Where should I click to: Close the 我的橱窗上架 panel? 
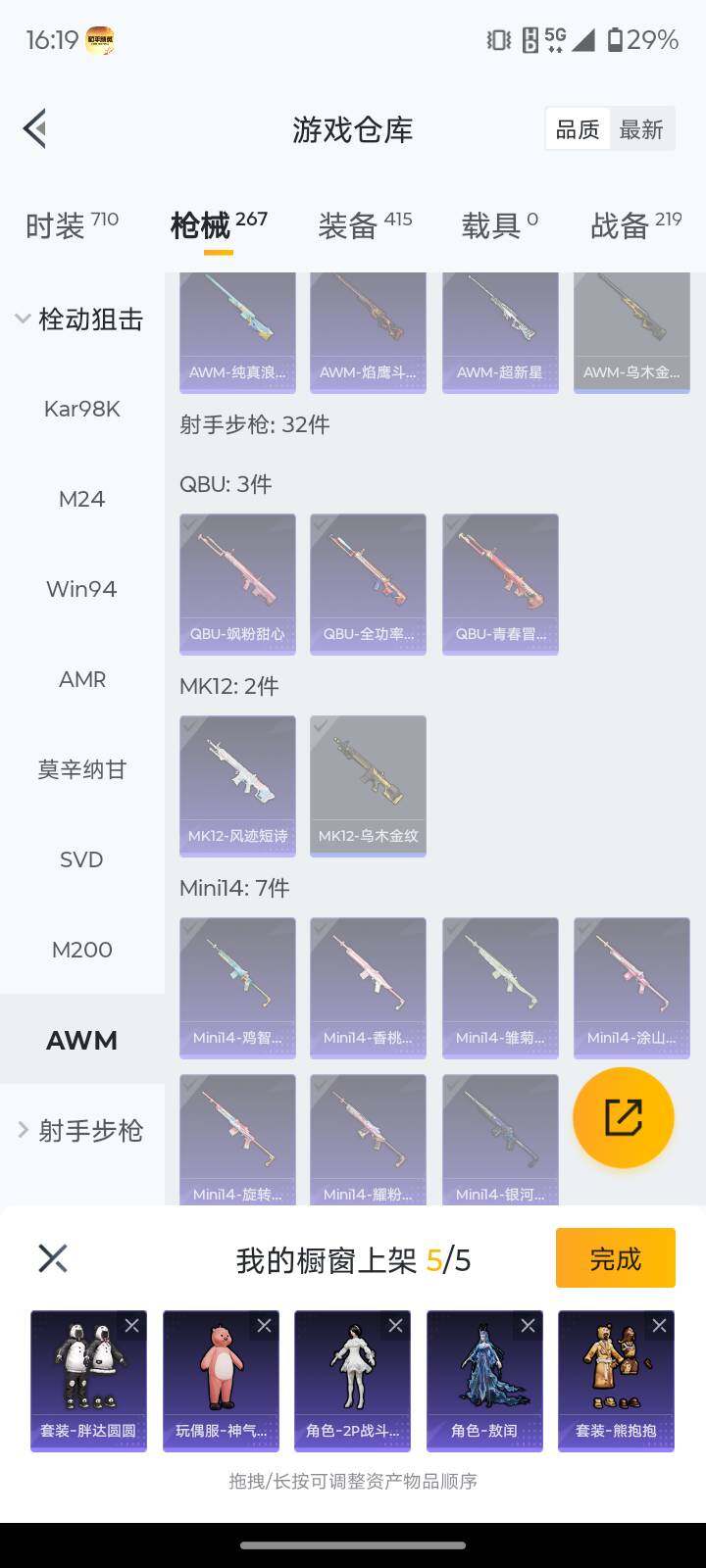53,1258
